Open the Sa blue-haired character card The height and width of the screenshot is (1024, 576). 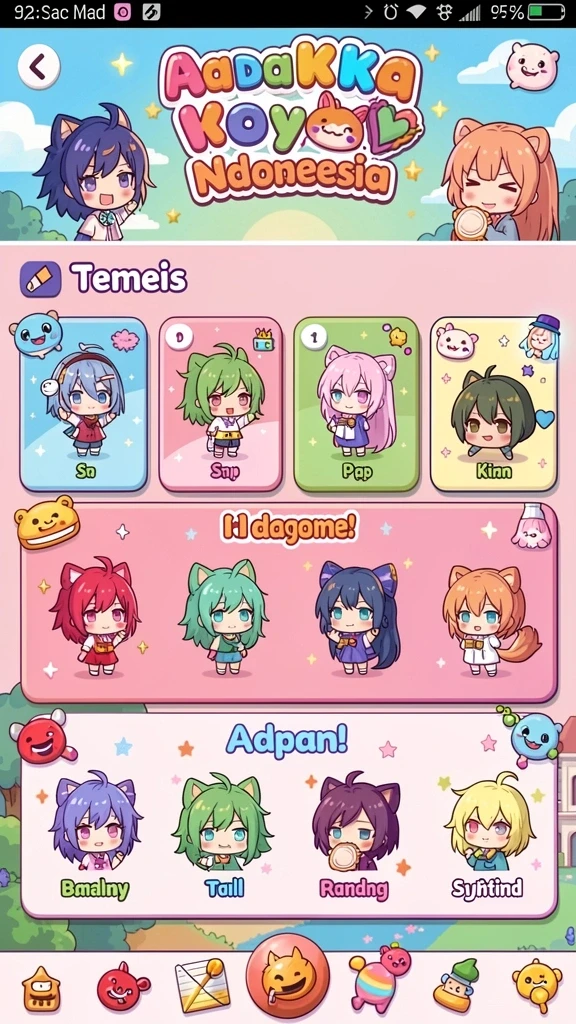[84, 404]
